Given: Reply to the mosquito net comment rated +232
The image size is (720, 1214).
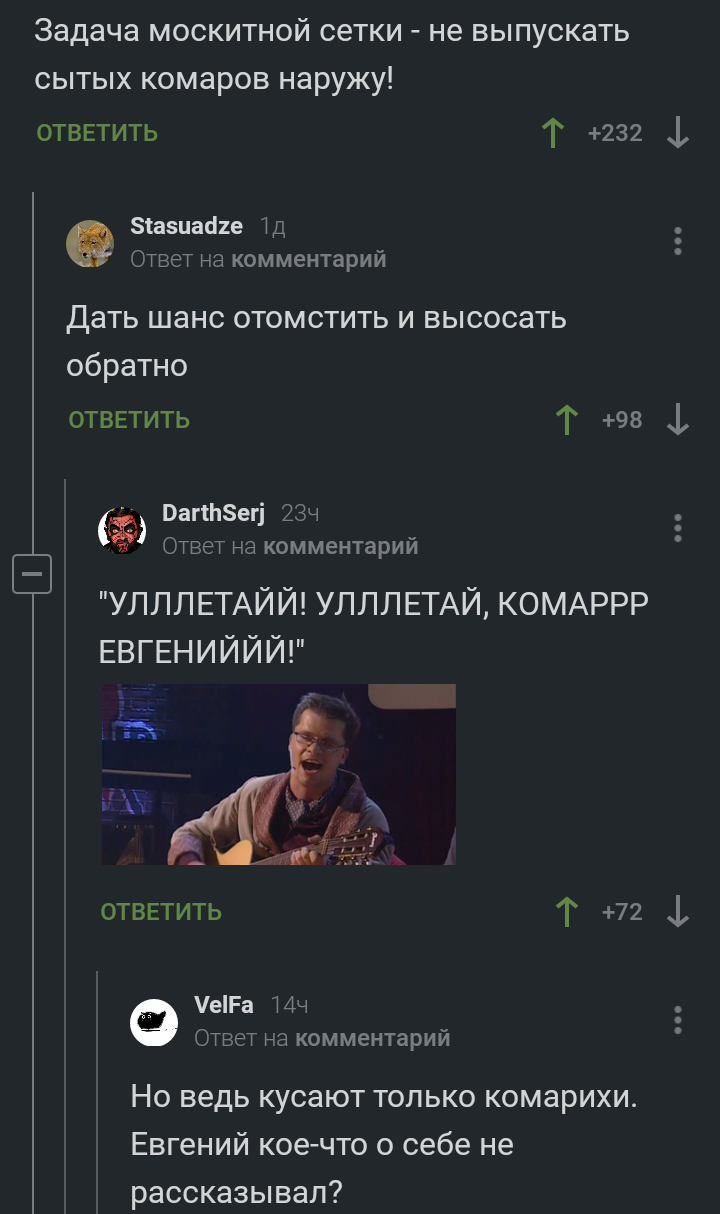Looking at the screenshot, I should 97,133.
